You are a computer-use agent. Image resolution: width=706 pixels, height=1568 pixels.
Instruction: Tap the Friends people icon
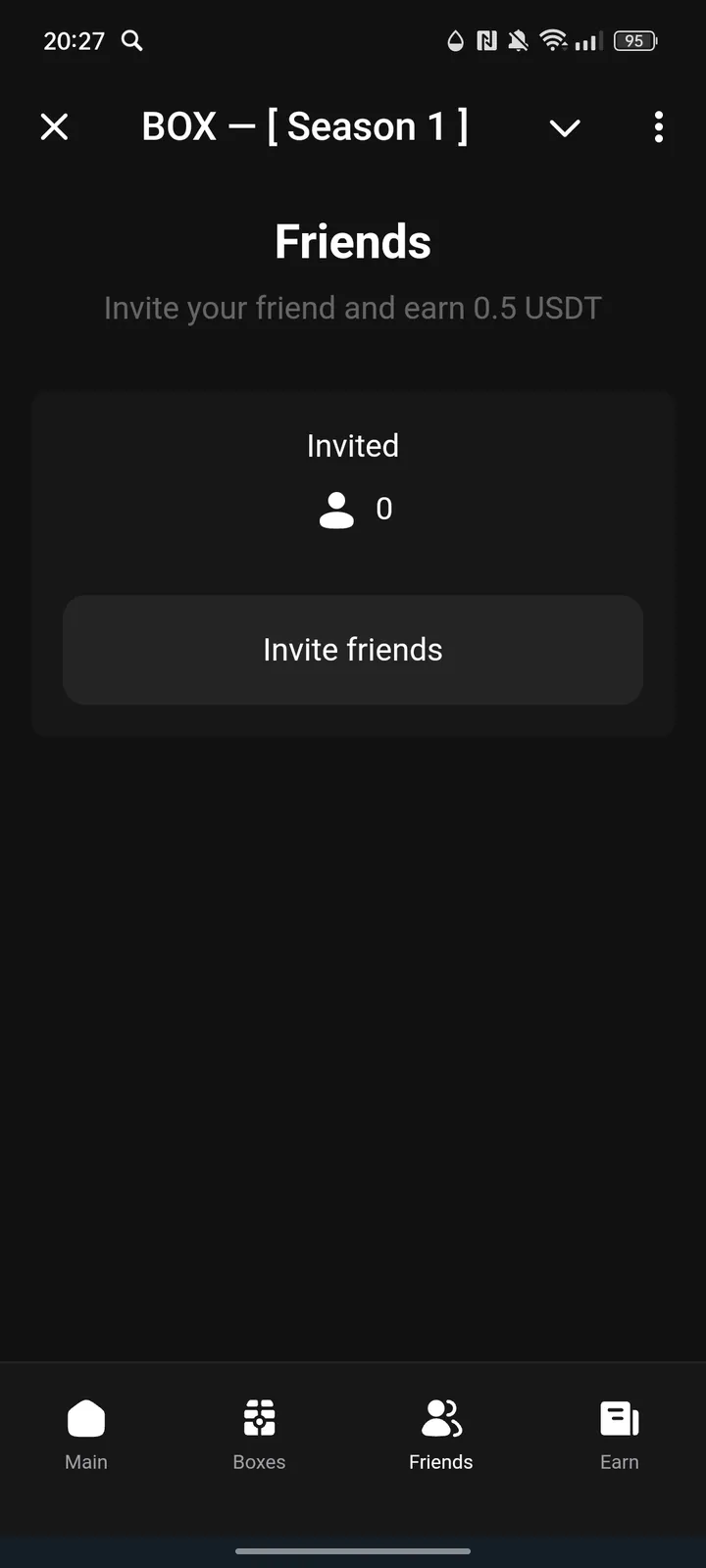[x=440, y=1417]
